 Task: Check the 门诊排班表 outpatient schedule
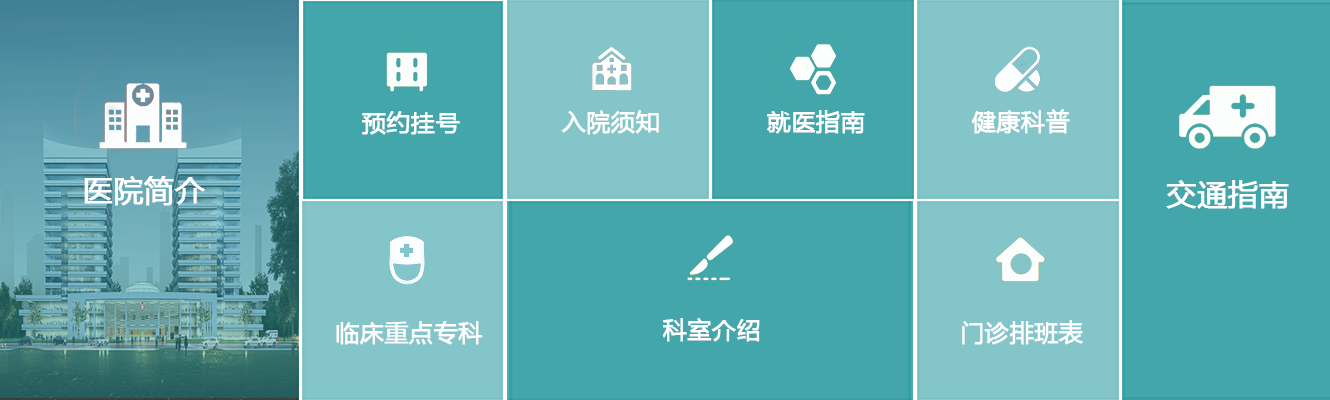(x=1018, y=300)
